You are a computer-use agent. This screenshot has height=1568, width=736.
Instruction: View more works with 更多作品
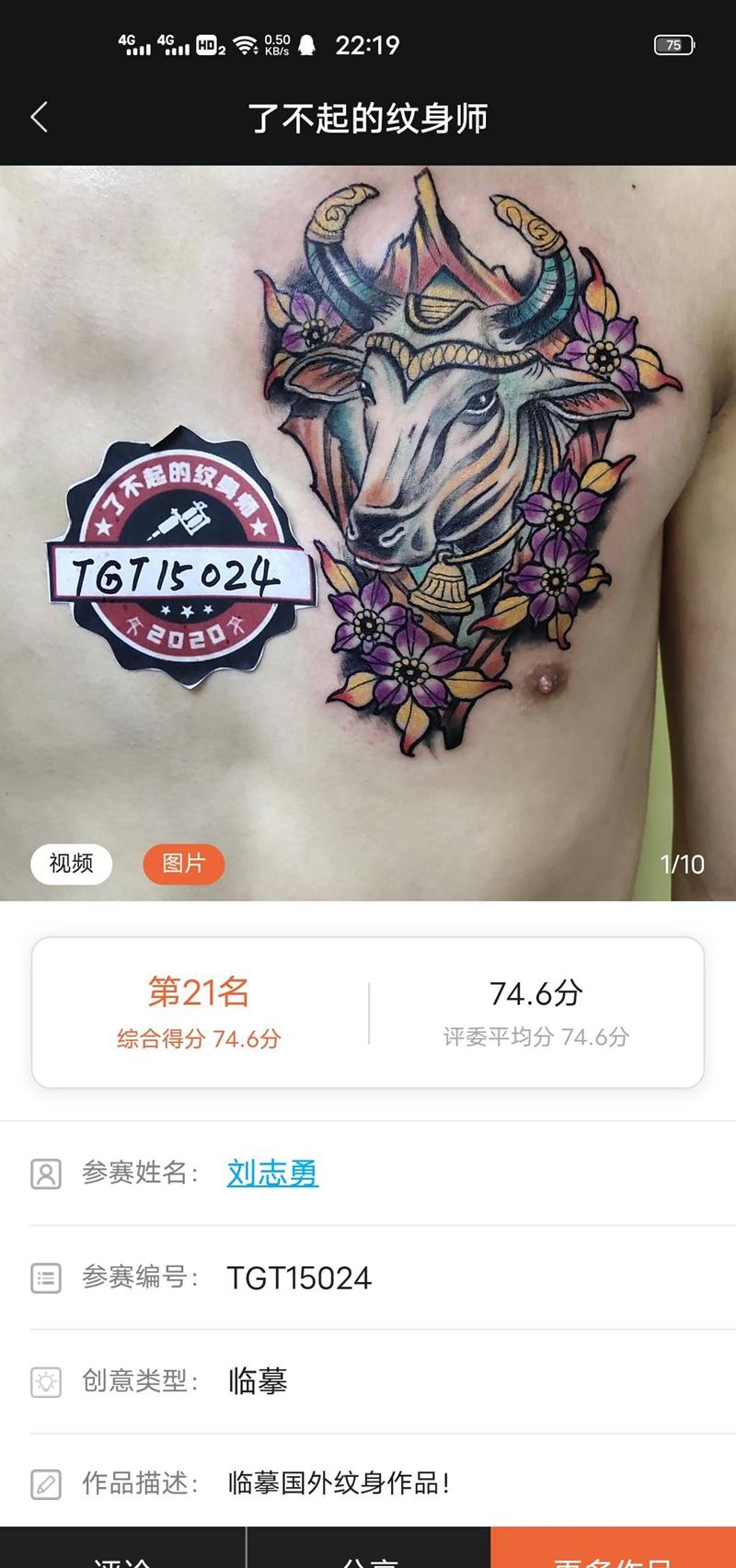[x=613, y=1554]
